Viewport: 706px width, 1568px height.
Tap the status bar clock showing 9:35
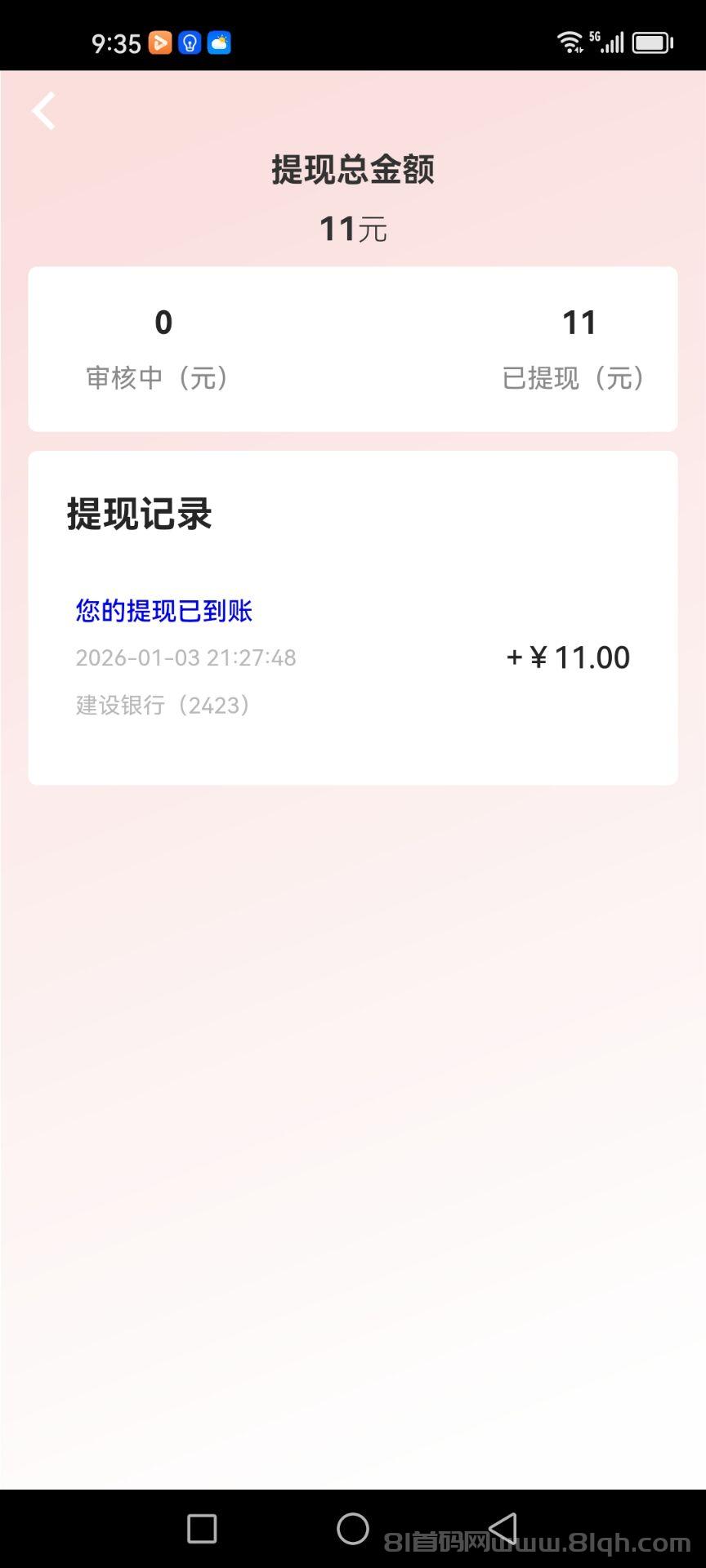click(117, 42)
